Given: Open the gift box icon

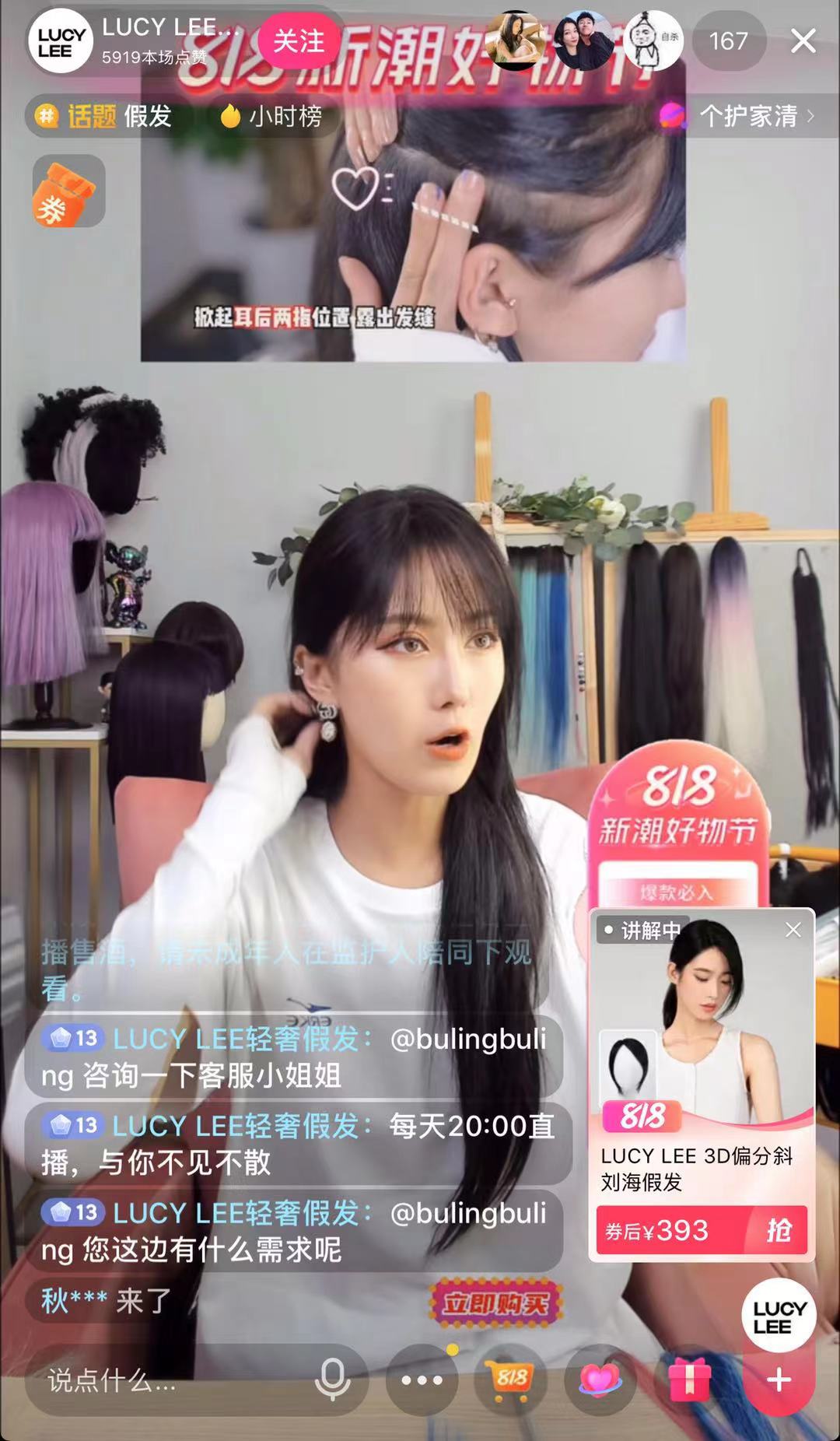Looking at the screenshot, I should click(688, 1380).
